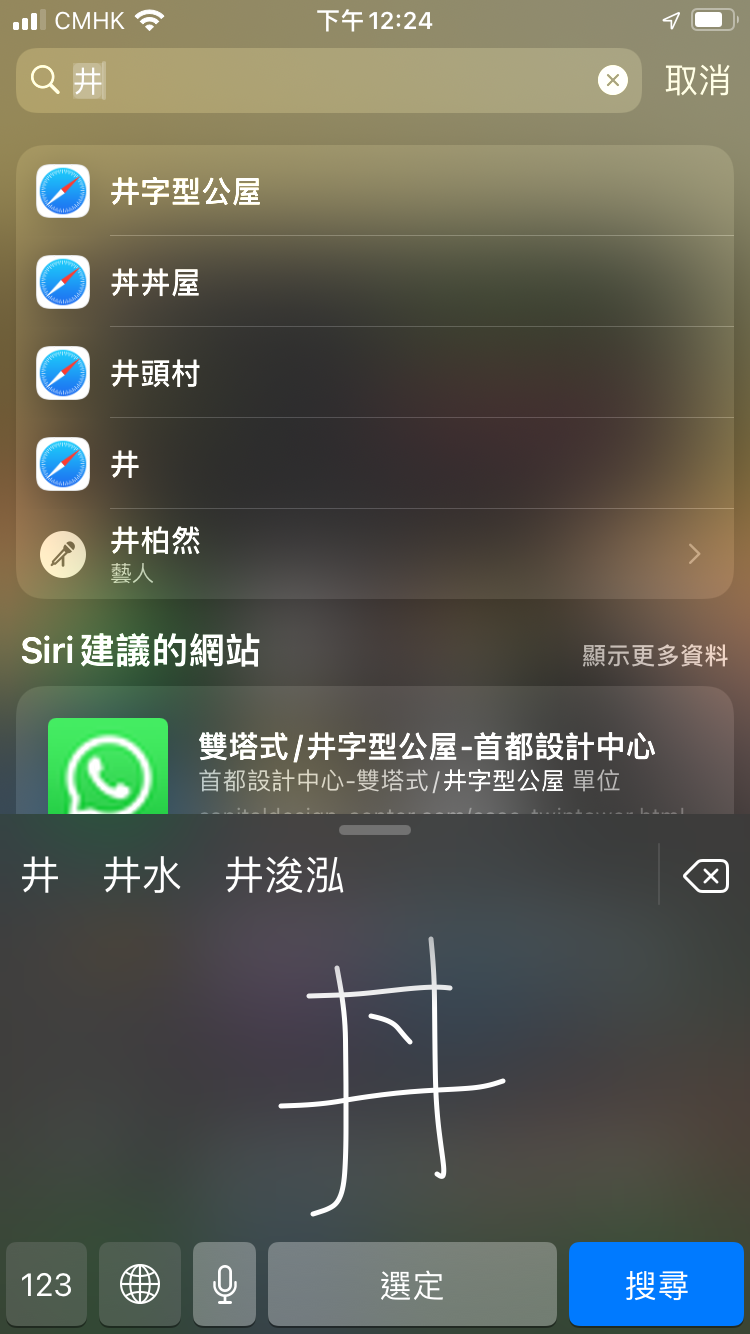This screenshot has height=1334, width=750.
Task: Open the single 井 Safari suggestion
Action: [x=375, y=464]
